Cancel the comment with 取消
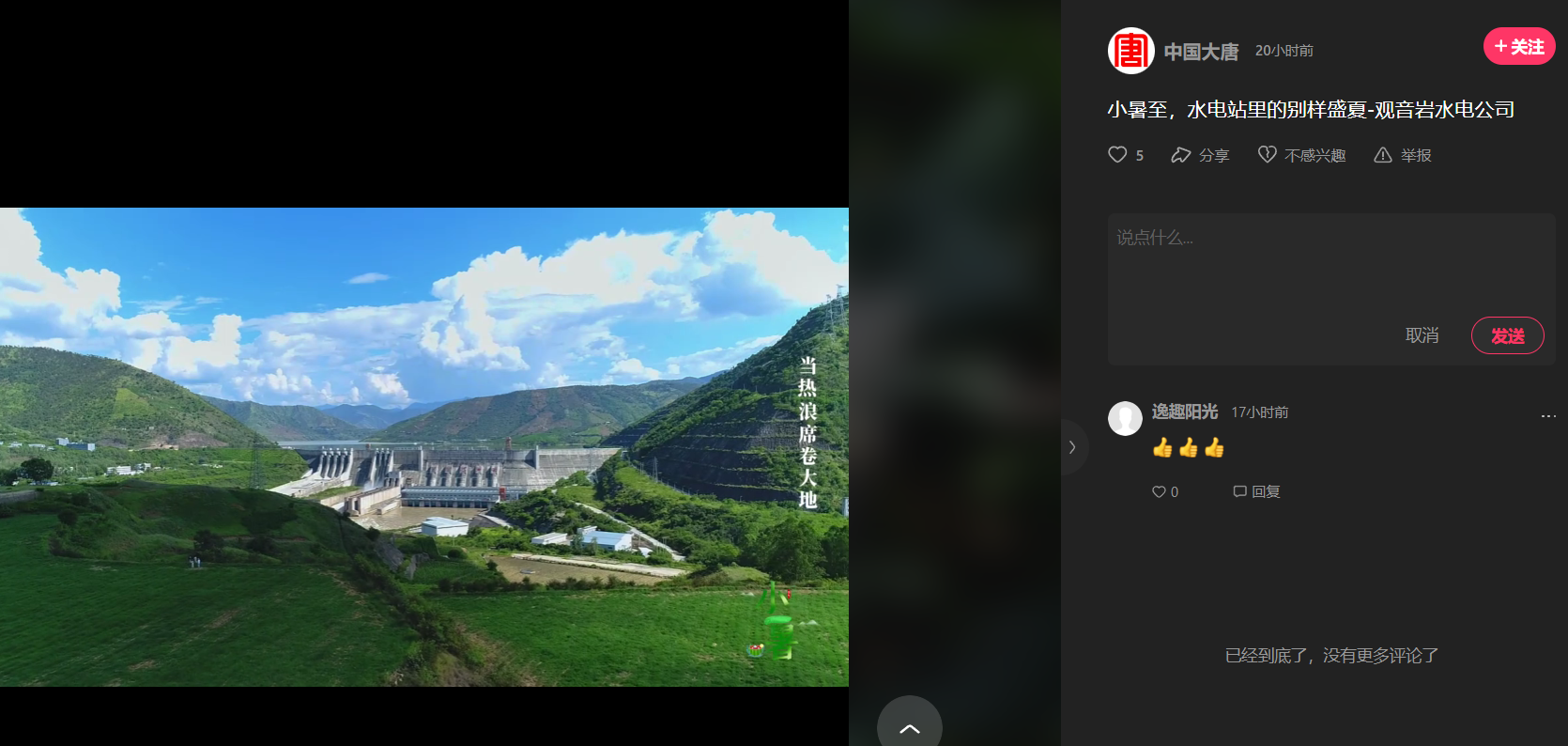1568x746 pixels. pos(1422,335)
